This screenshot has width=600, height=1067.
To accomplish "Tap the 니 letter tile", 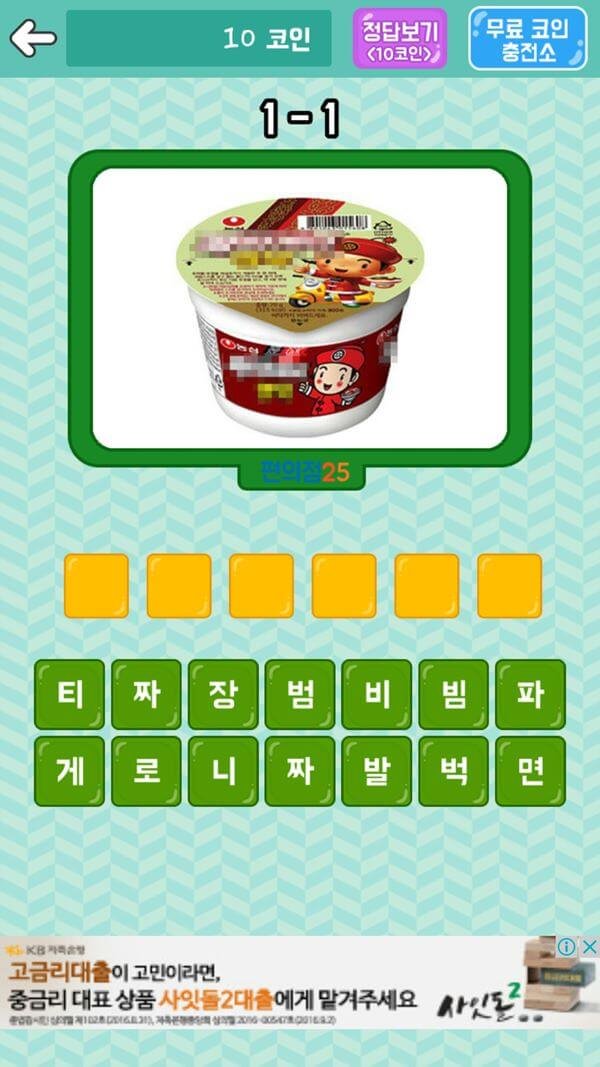I will point(223,771).
